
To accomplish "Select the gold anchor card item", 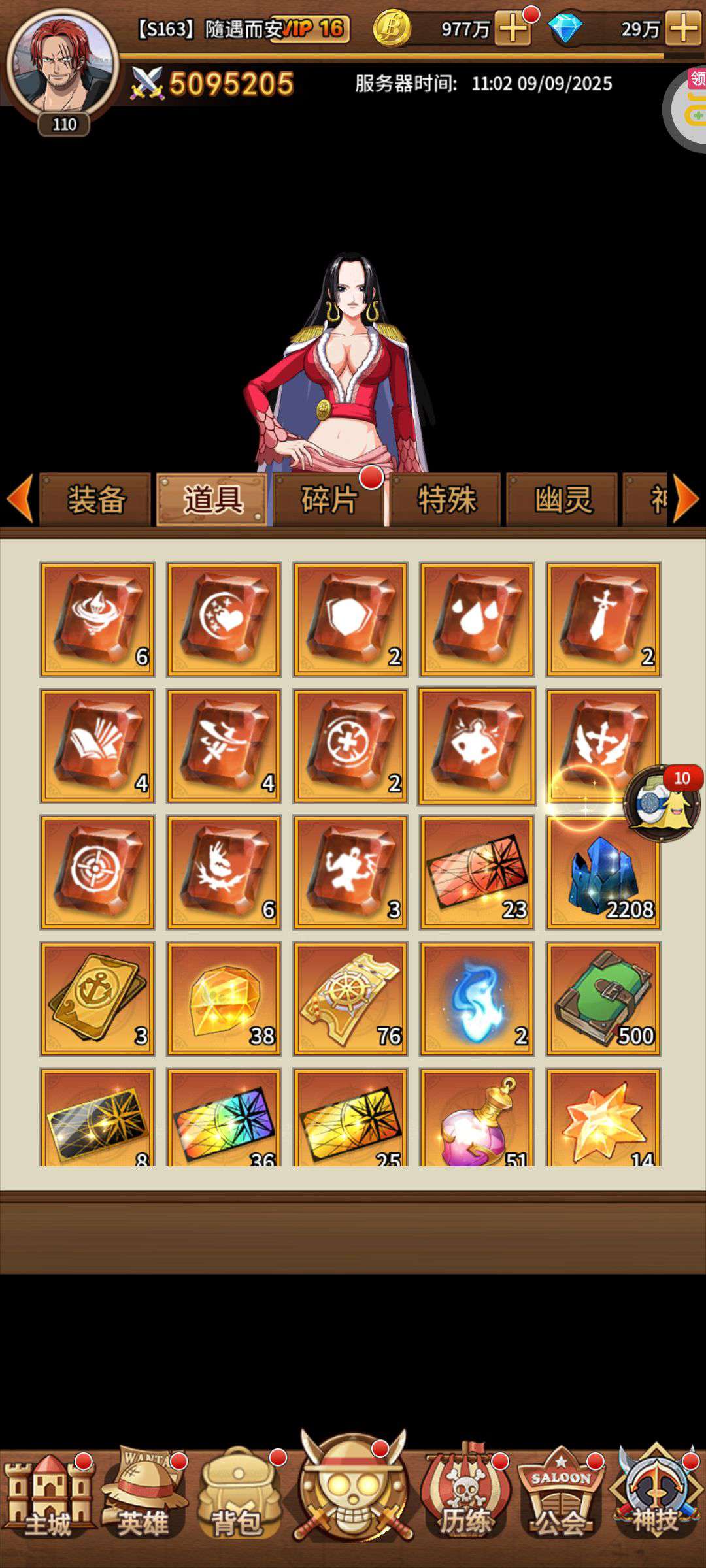I will pyautogui.click(x=97, y=998).
